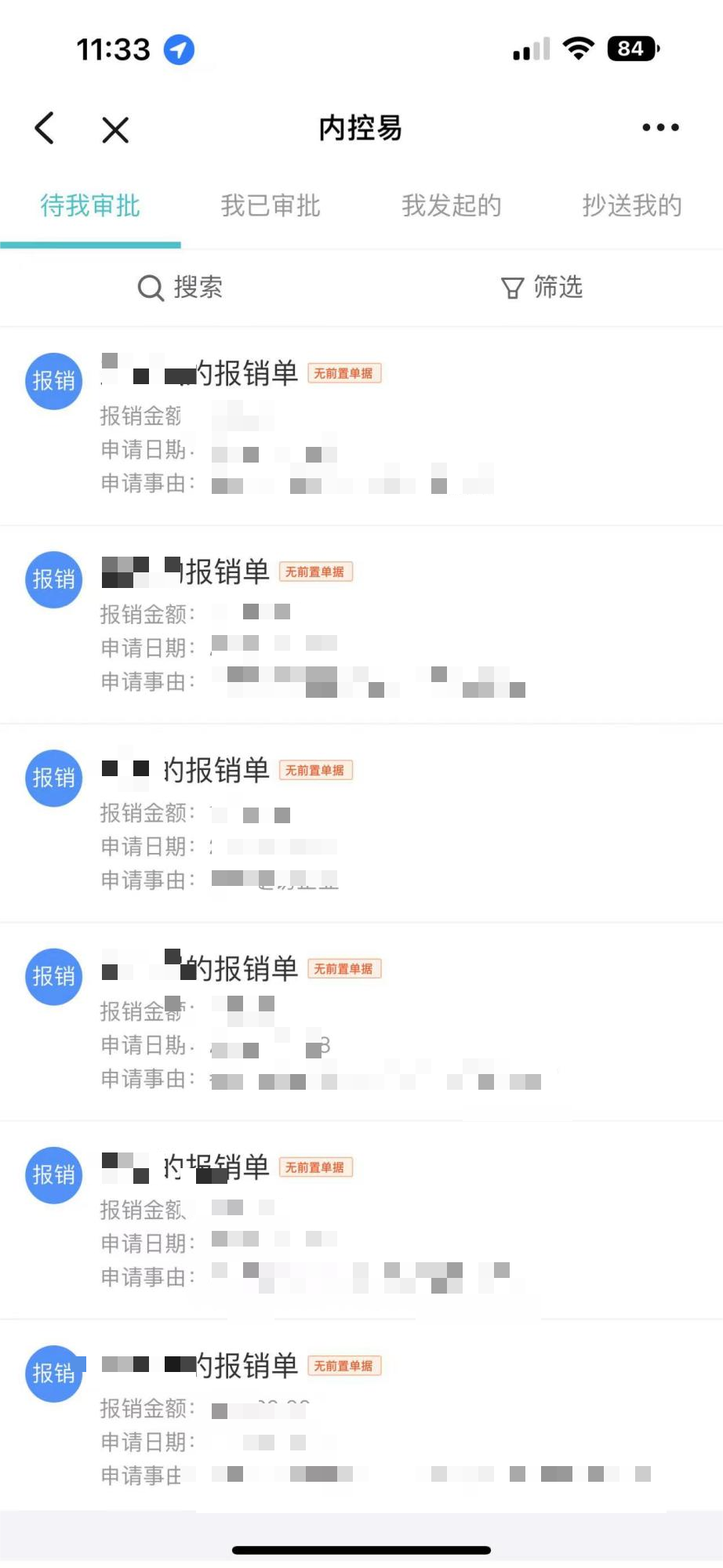Open 搜索 to search approvals
This screenshot has width=723, height=1568.
(x=180, y=288)
